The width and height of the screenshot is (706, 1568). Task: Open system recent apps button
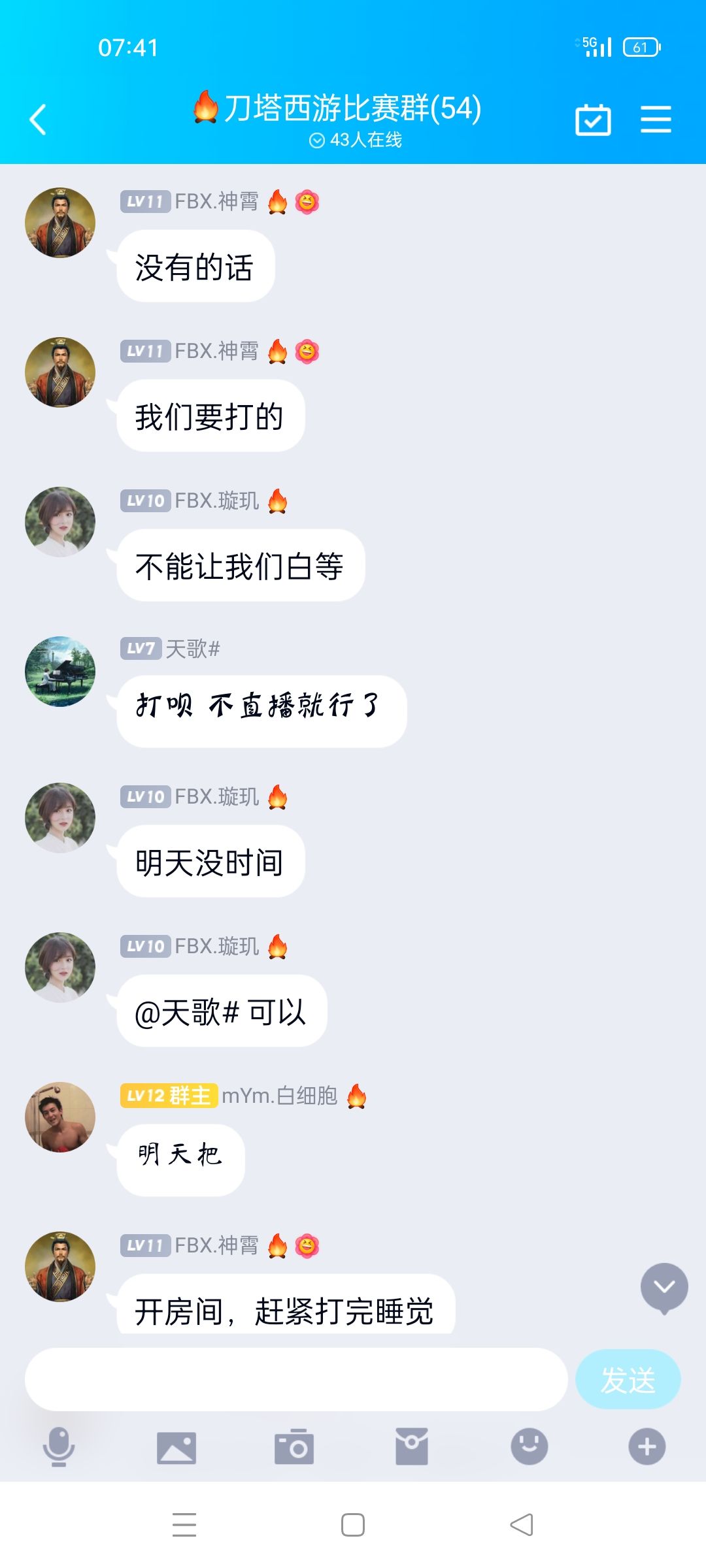coord(184,1525)
